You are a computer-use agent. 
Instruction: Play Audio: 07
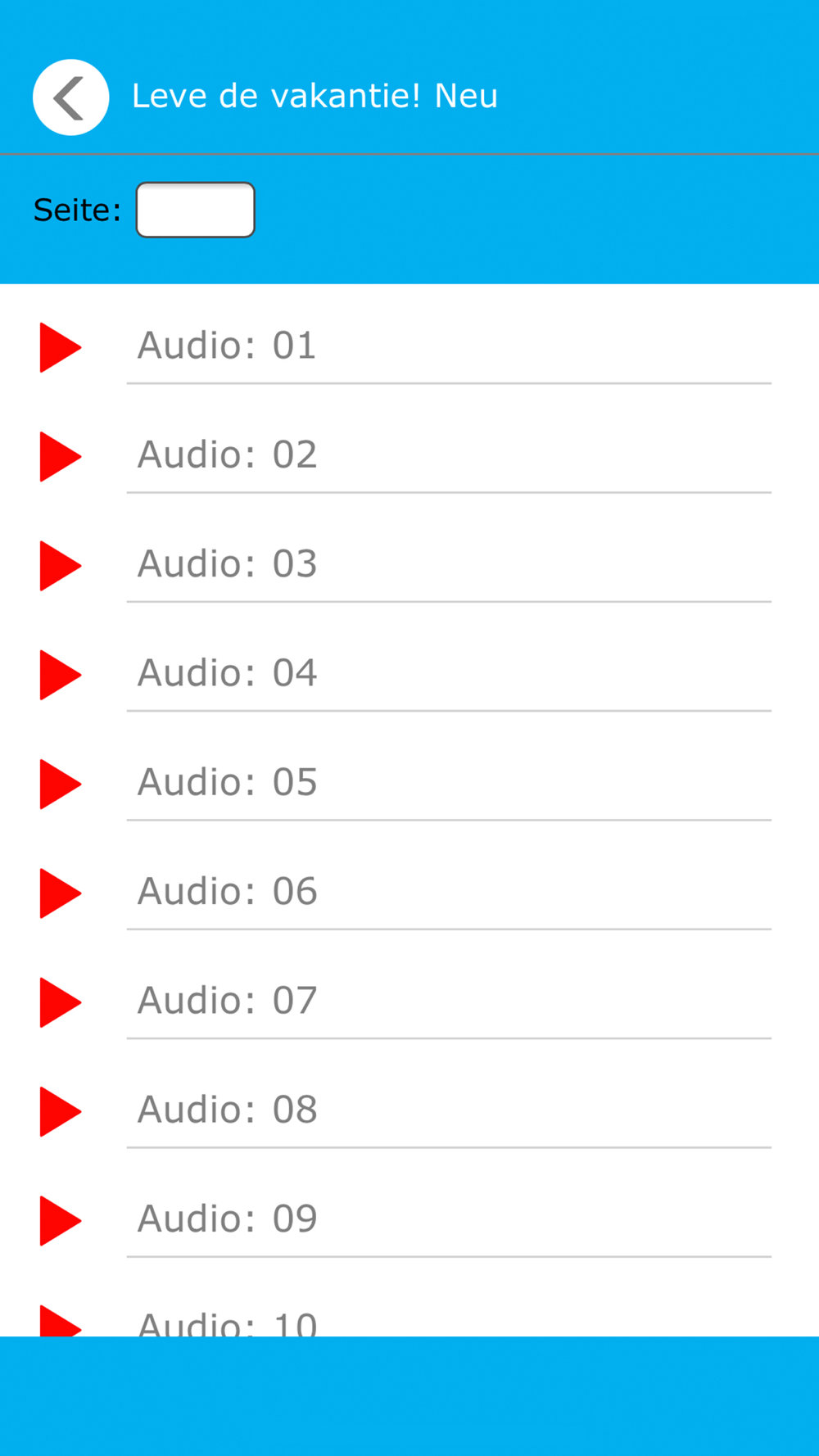(61, 1002)
